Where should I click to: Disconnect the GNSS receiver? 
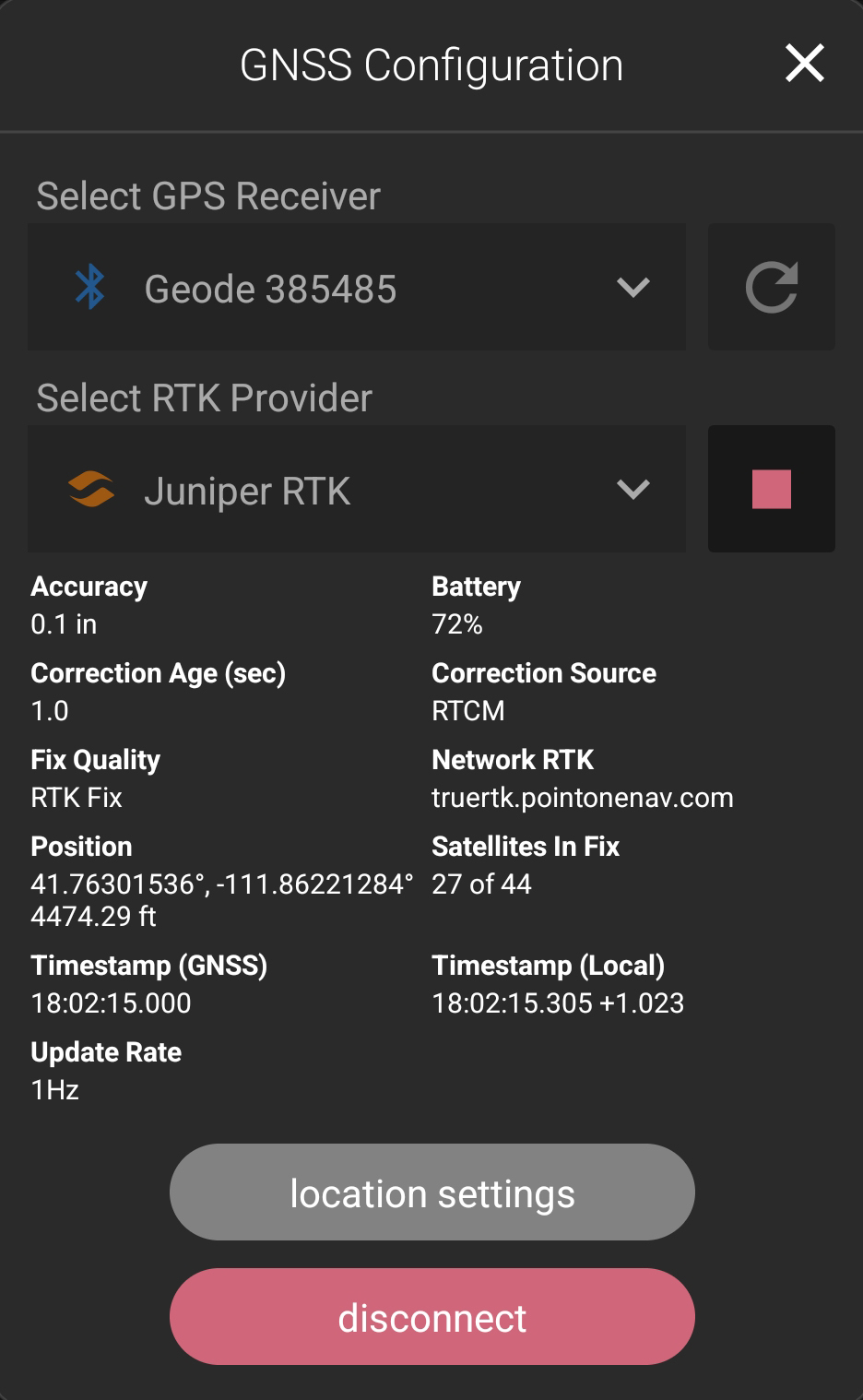(431, 1317)
